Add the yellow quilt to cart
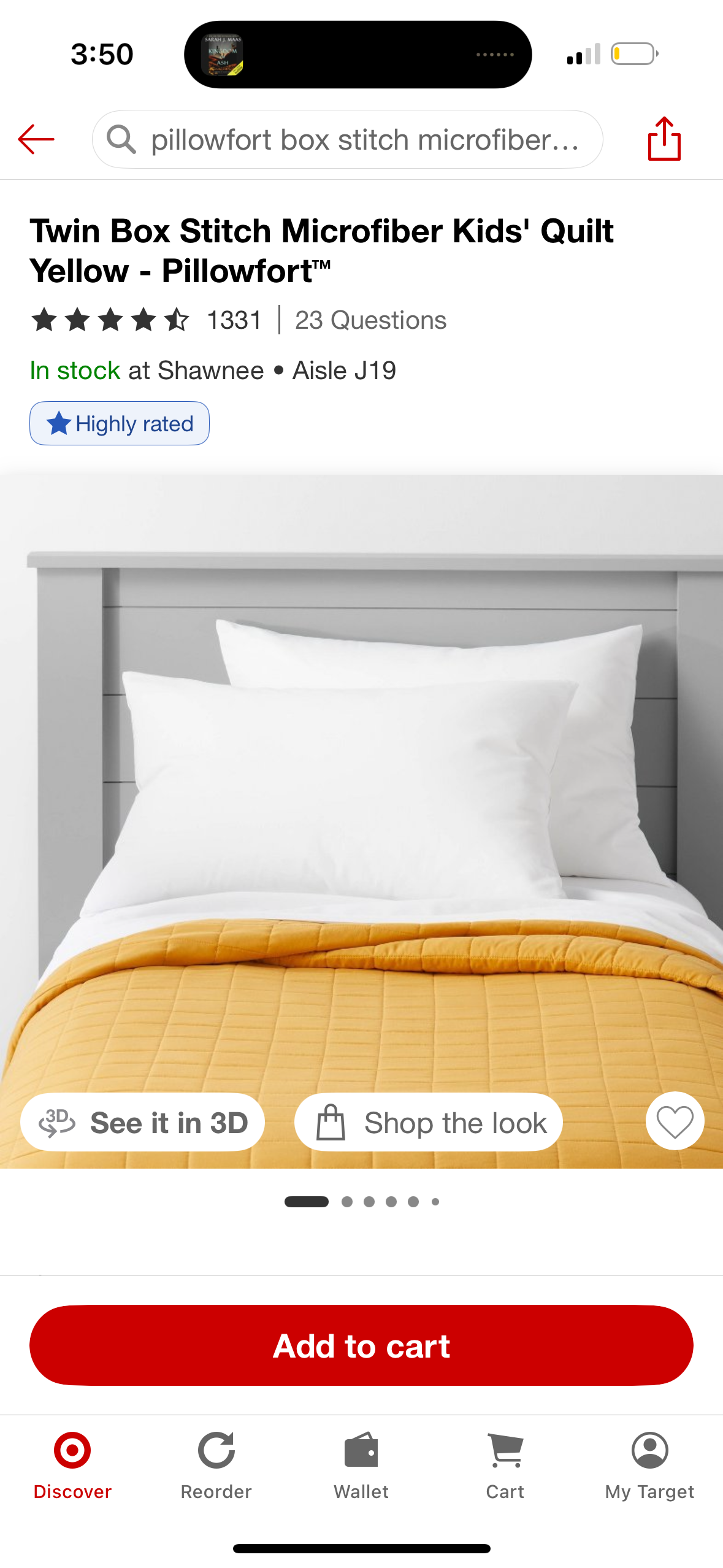 point(361,1345)
